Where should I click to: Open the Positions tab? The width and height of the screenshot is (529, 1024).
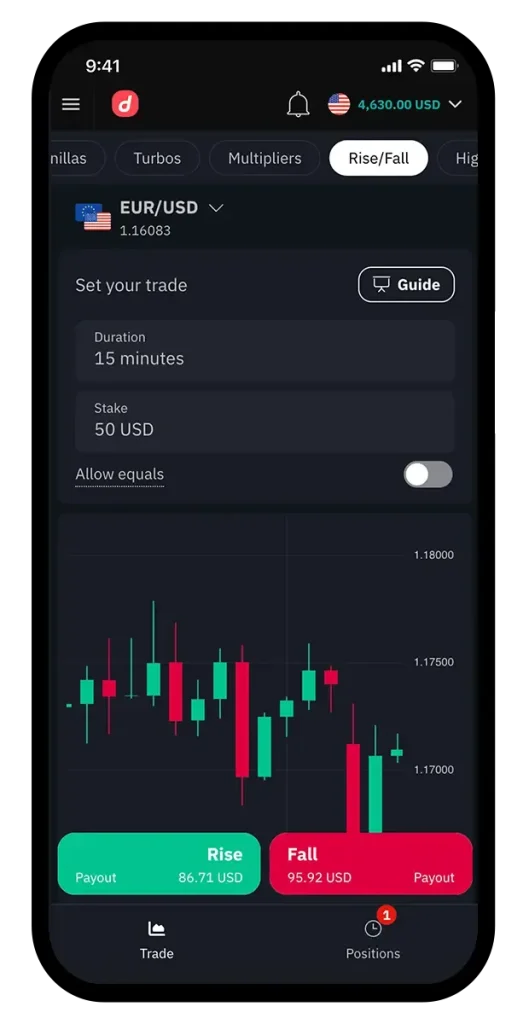pos(373,940)
